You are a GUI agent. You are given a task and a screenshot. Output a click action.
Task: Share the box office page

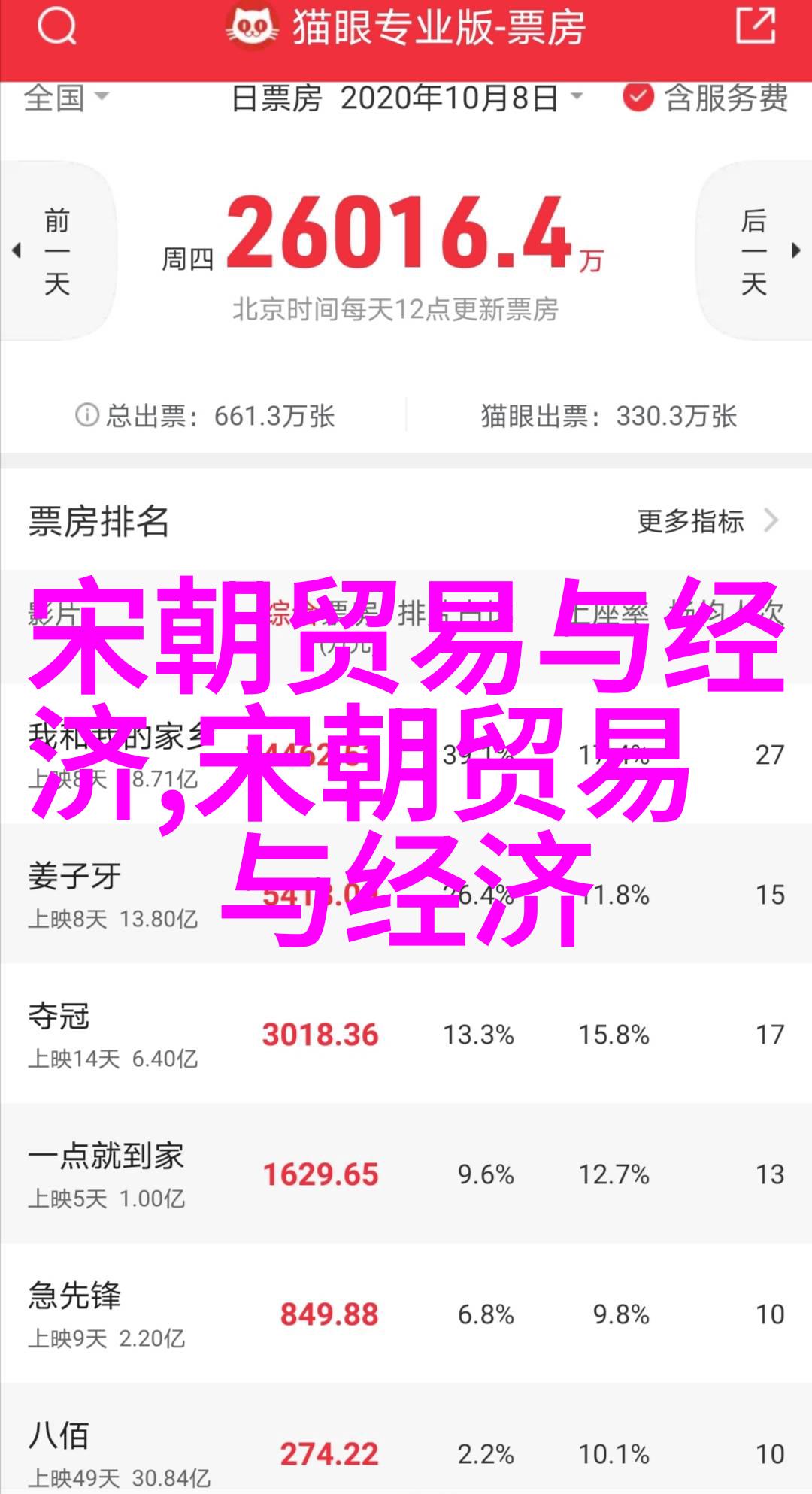[755, 27]
